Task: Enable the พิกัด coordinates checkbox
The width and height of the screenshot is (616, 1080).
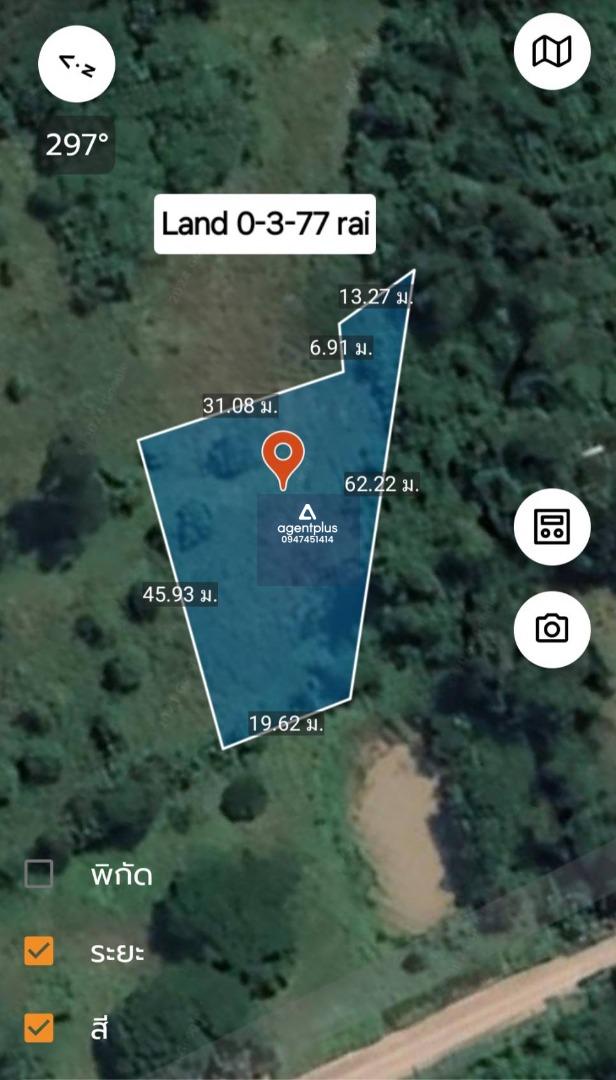Action: click(39, 875)
